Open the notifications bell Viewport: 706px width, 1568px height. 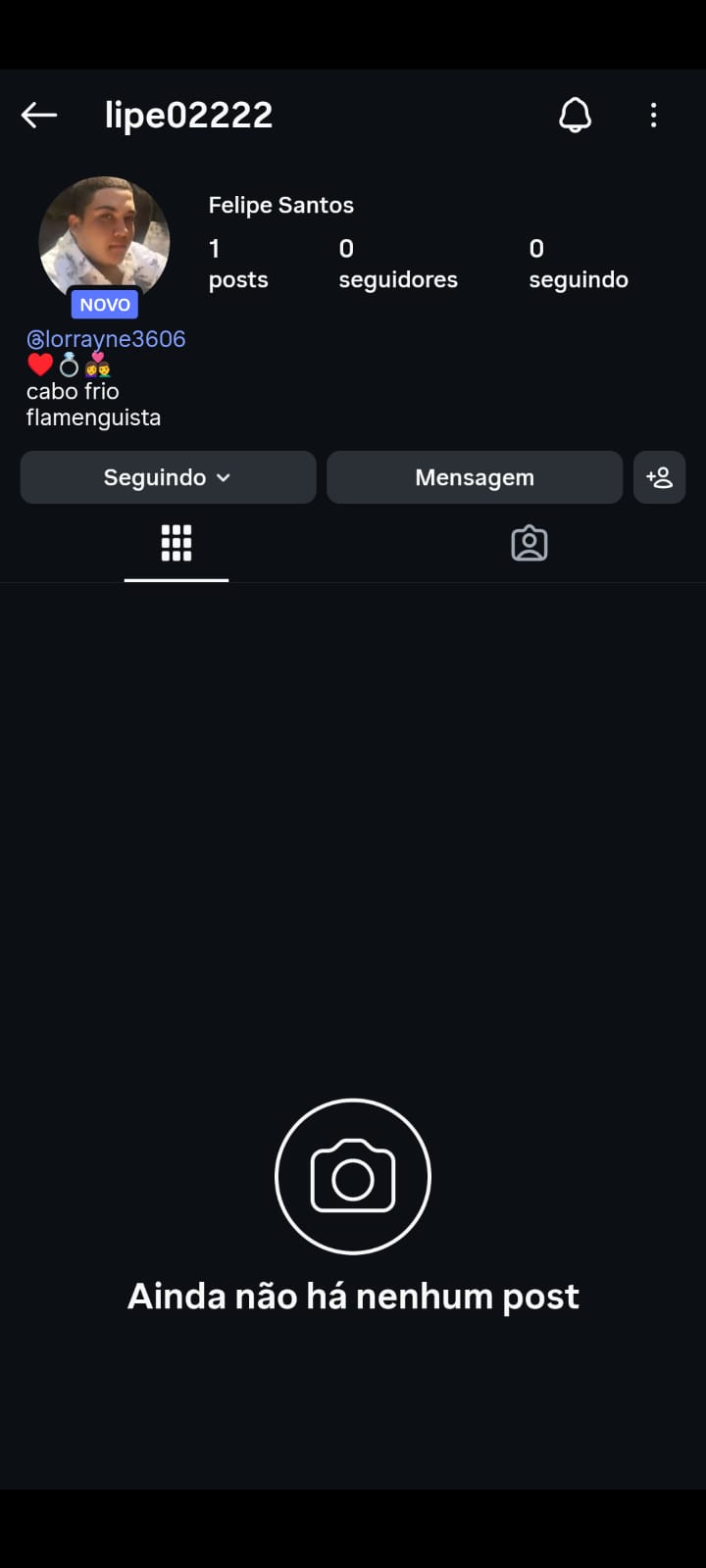click(x=576, y=116)
